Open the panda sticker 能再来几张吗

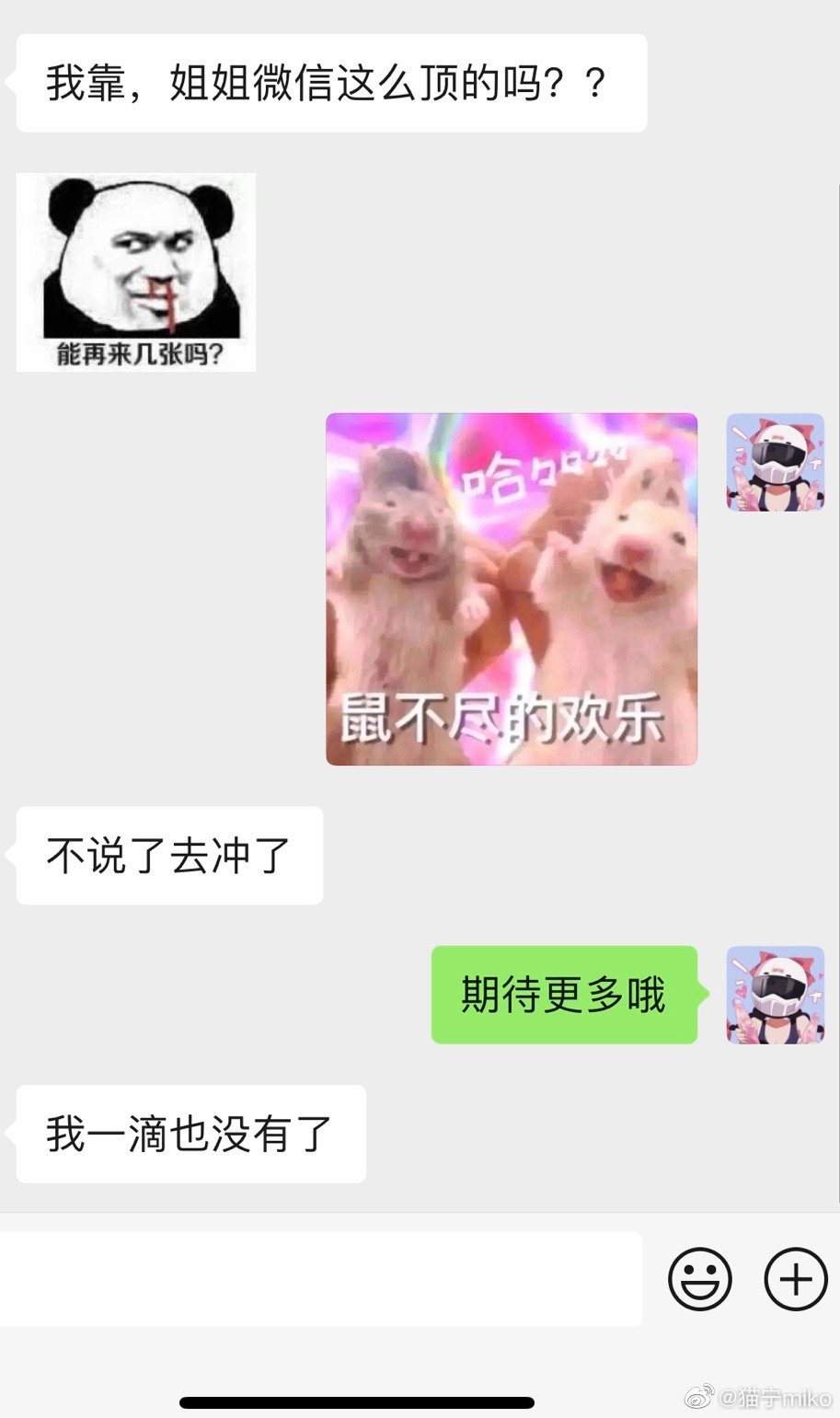136,272
